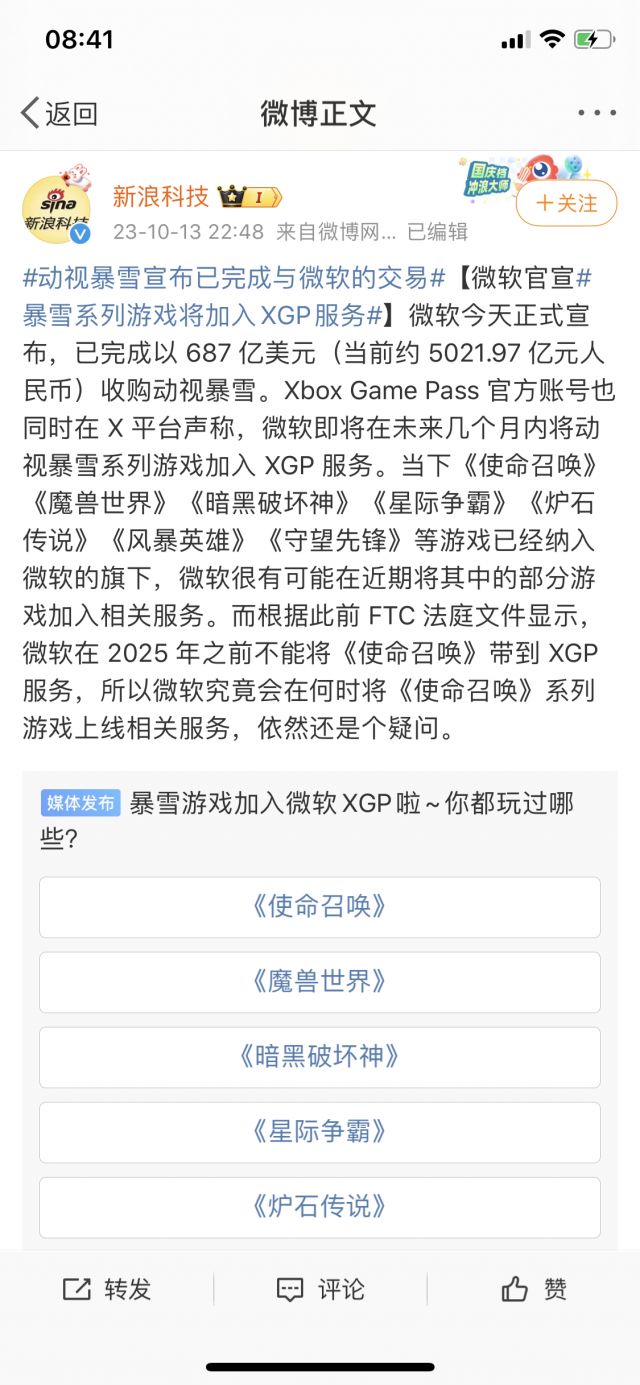This screenshot has width=640, height=1385.
Task: Like this post with 赞
Action: 534,1289
